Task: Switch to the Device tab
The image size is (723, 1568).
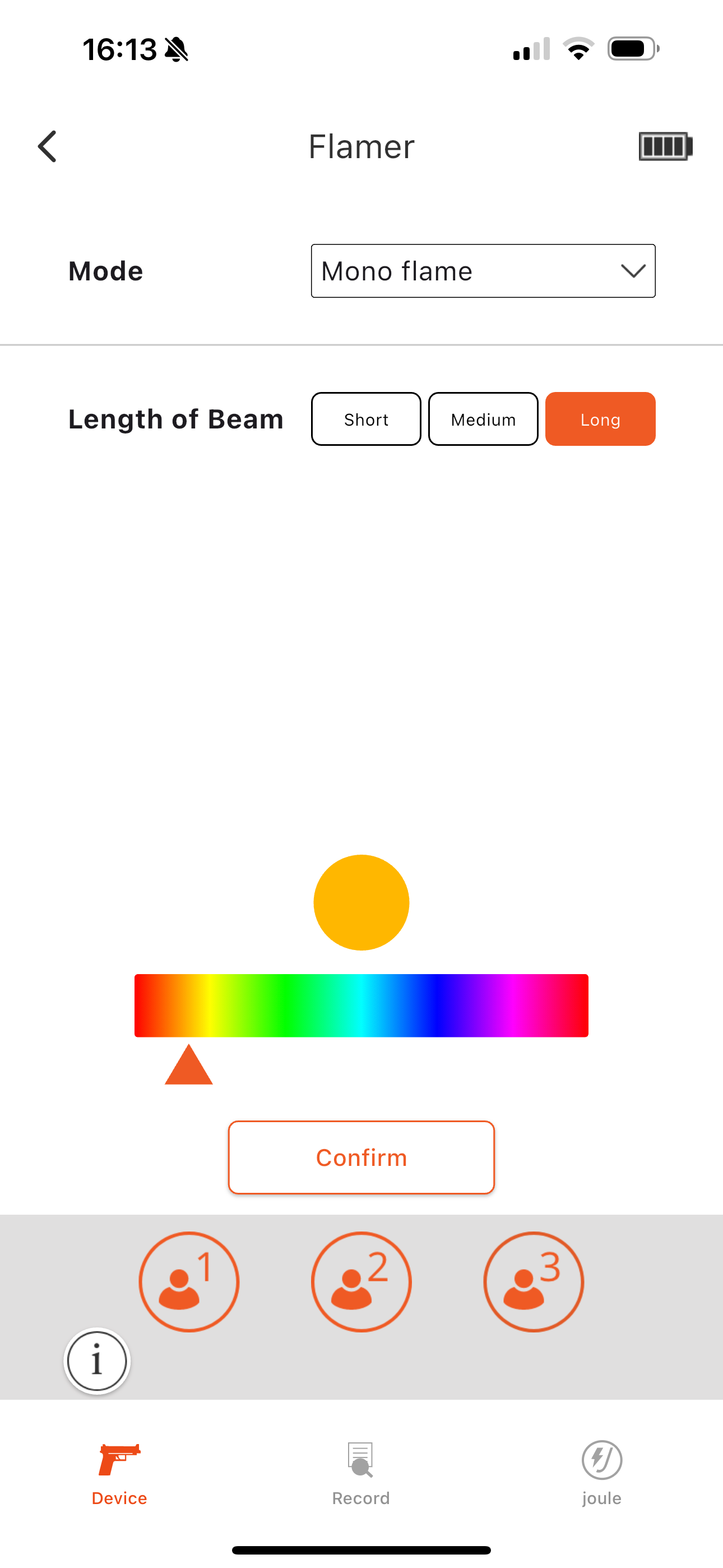Action: [x=119, y=1472]
